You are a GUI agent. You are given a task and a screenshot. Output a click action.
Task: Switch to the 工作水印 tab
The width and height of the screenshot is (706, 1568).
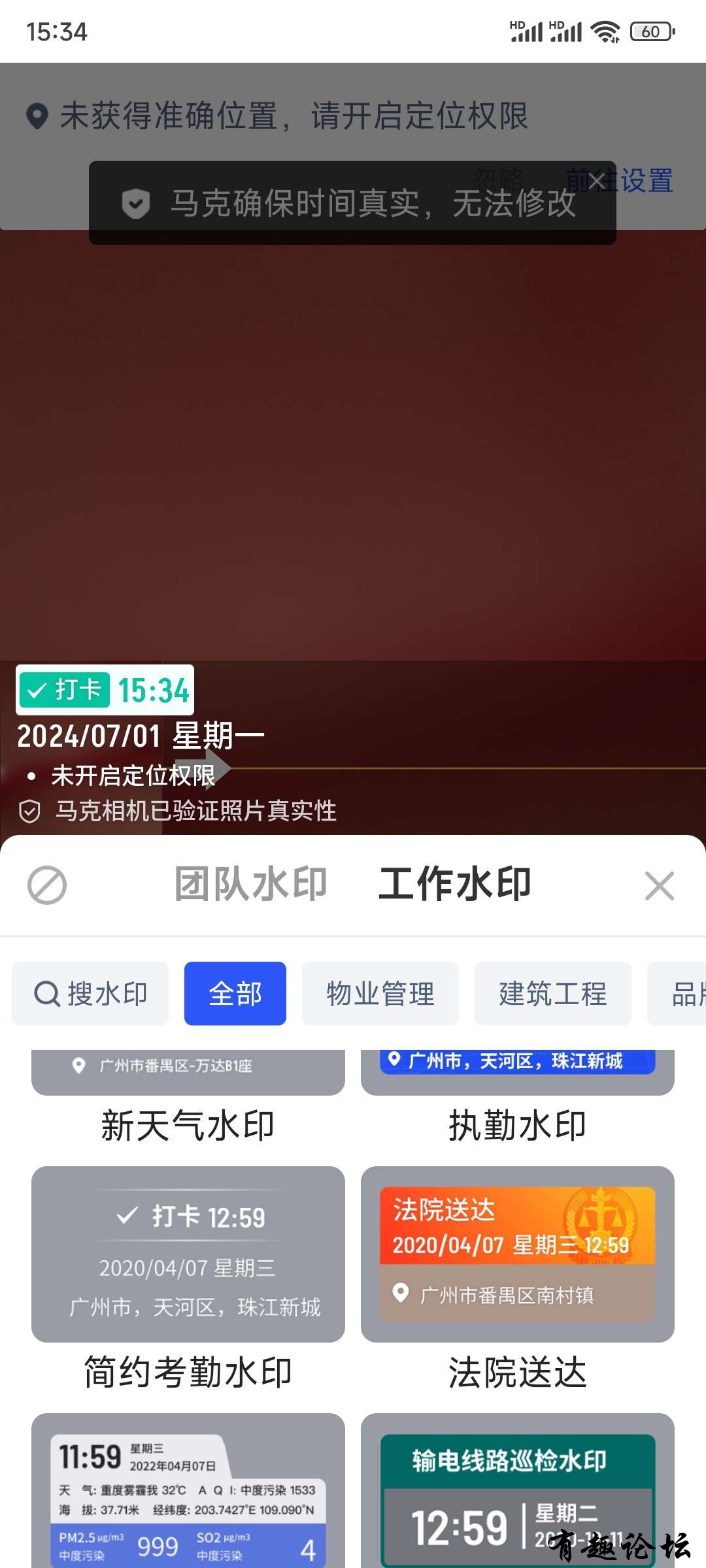click(x=454, y=885)
